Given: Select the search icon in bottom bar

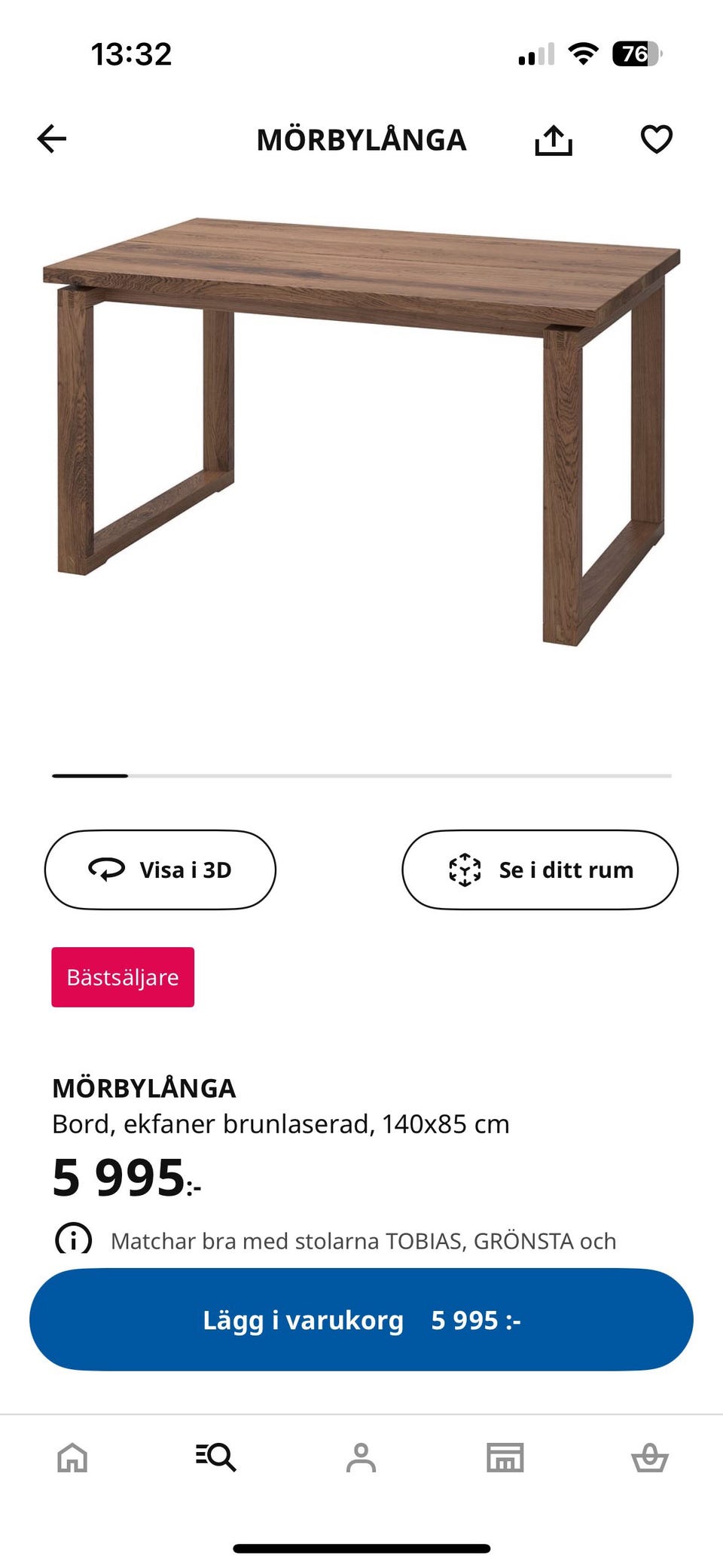Looking at the screenshot, I should tap(216, 1456).
